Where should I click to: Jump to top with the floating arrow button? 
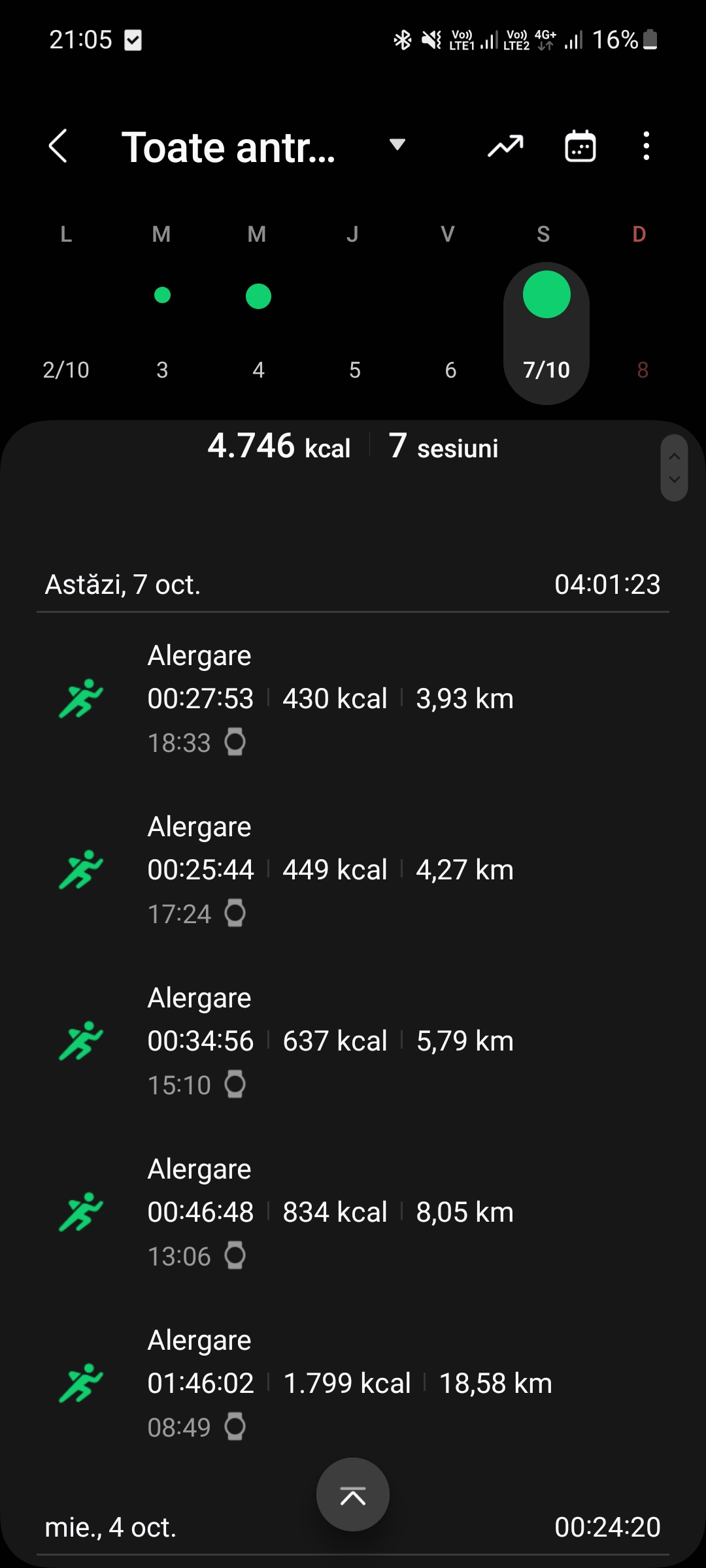click(x=353, y=1495)
